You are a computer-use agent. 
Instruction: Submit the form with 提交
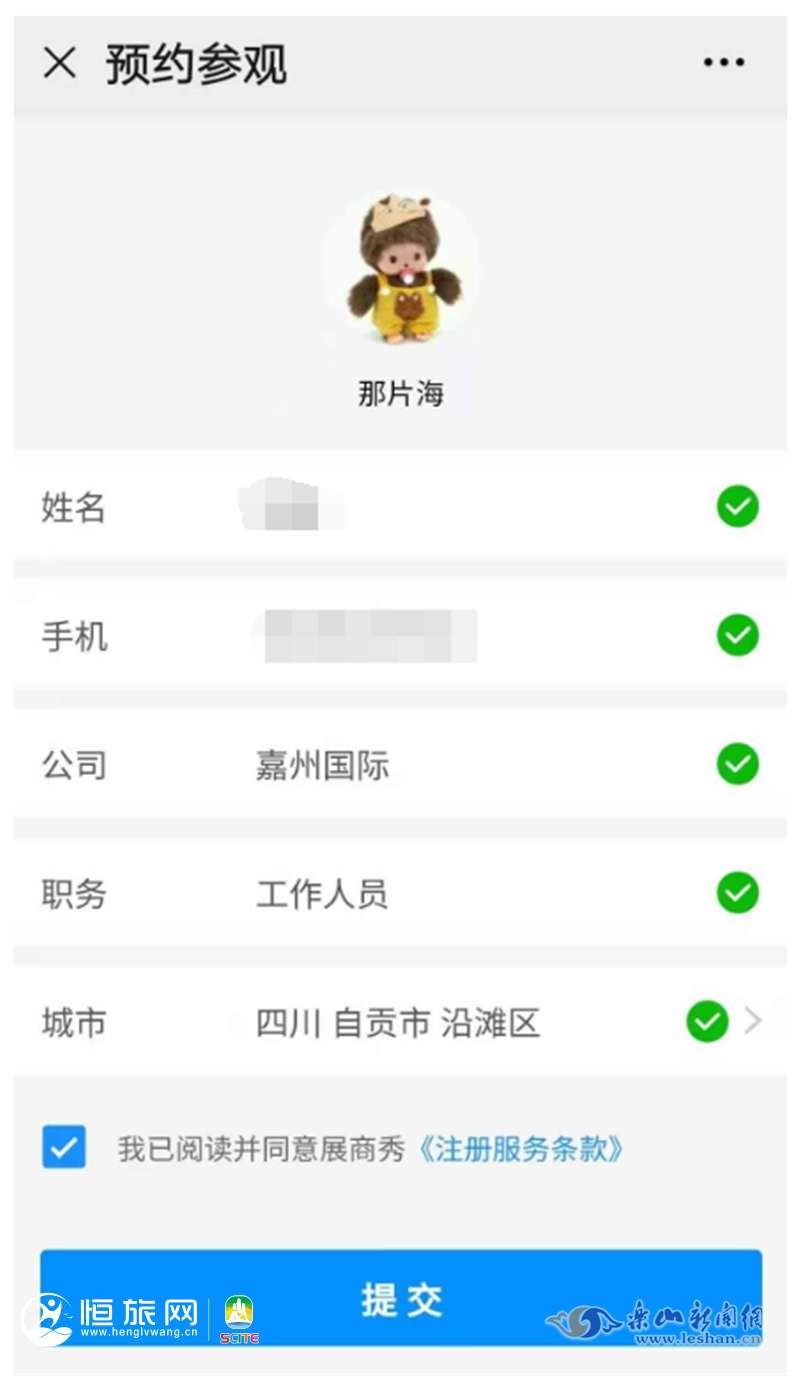(x=400, y=1298)
